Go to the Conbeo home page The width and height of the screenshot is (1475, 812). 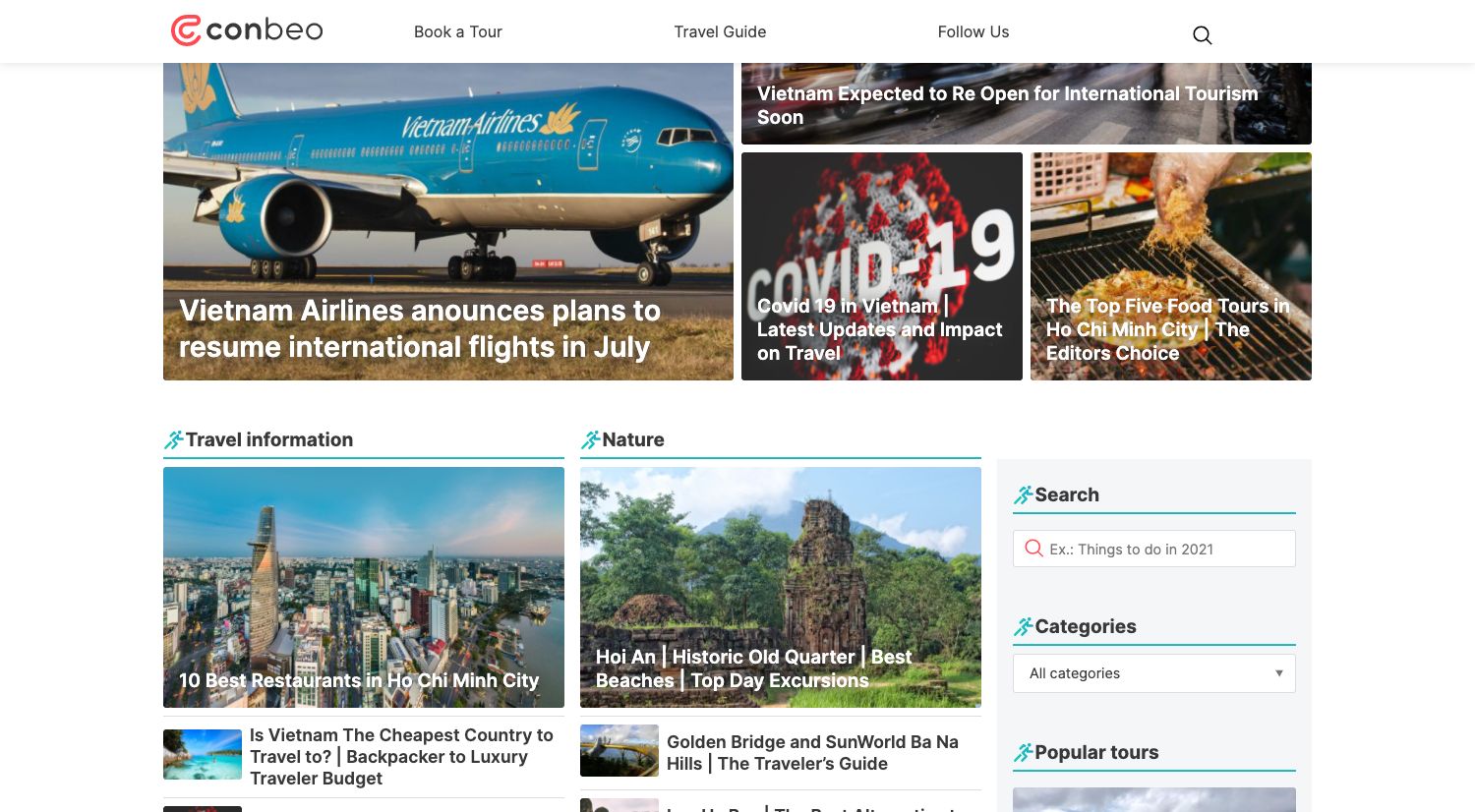(x=247, y=30)
